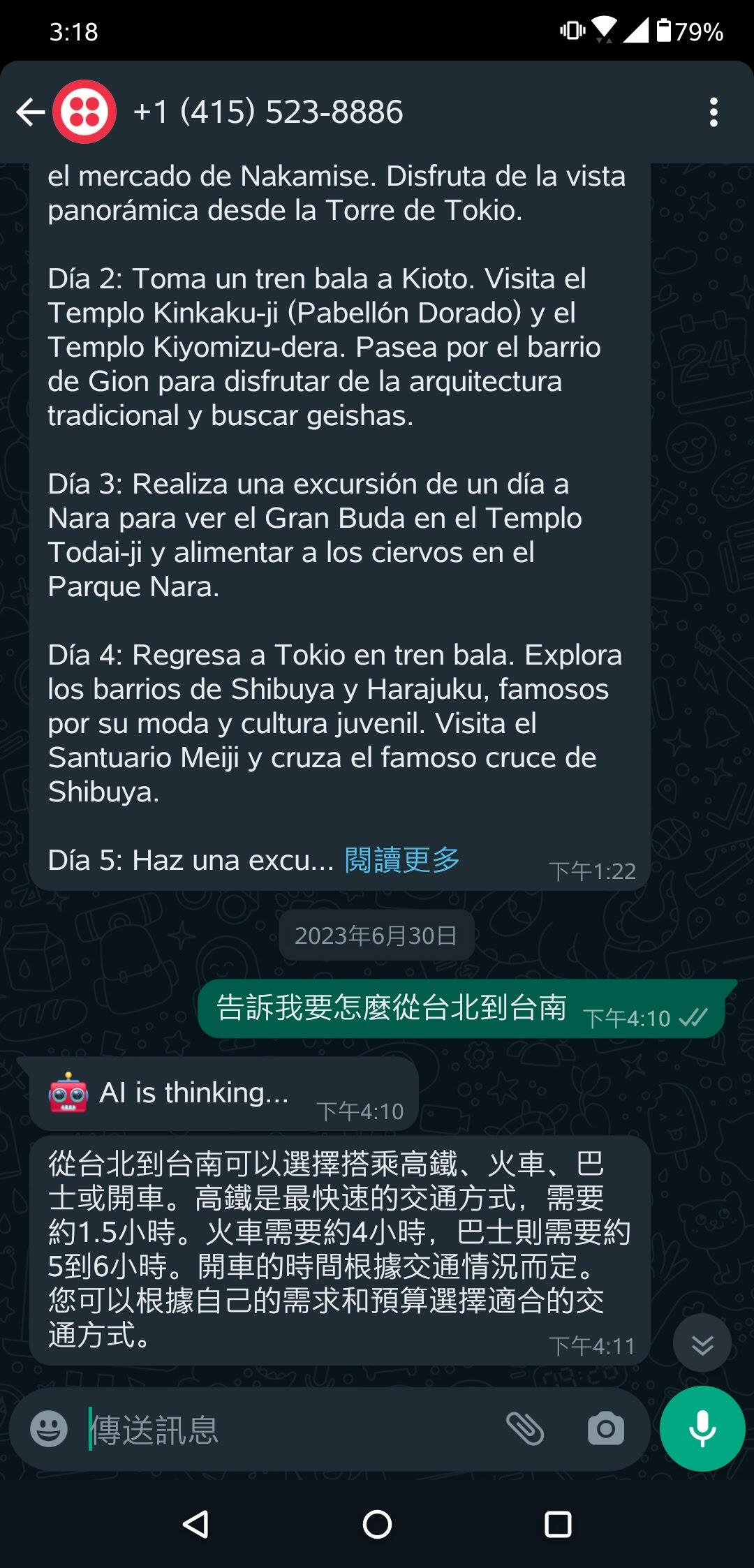Attach a file with the paperclip icon
The image size is (754, 1568).
(x=525, y=1428)
